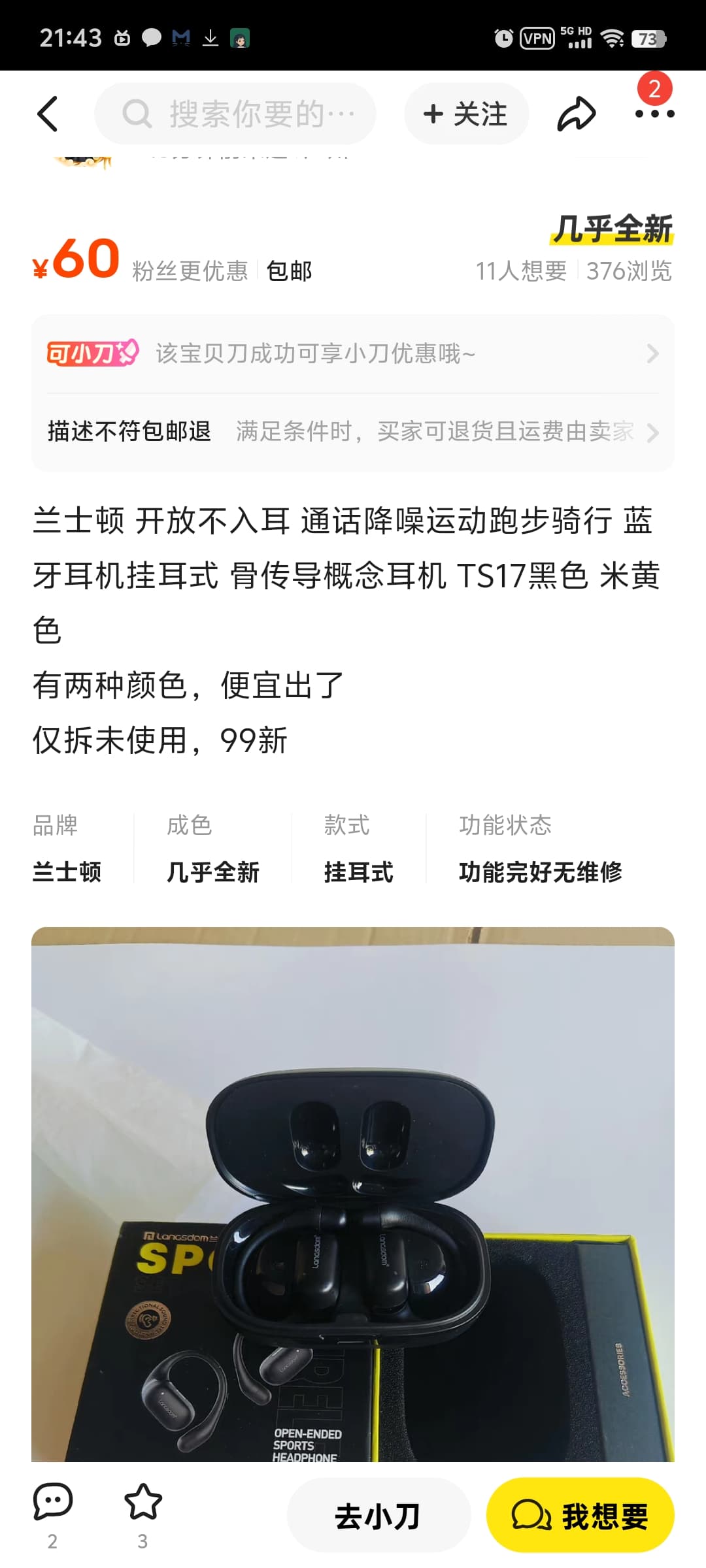Share this listing

(577, 114)
